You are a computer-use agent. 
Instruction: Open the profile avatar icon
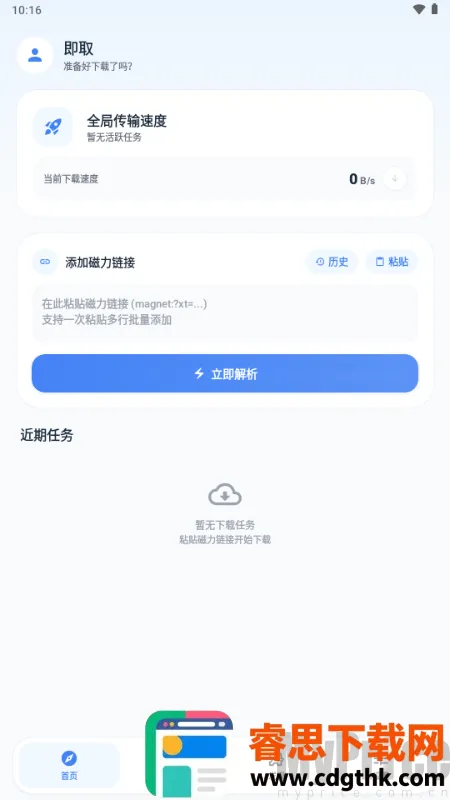point(35,55)
